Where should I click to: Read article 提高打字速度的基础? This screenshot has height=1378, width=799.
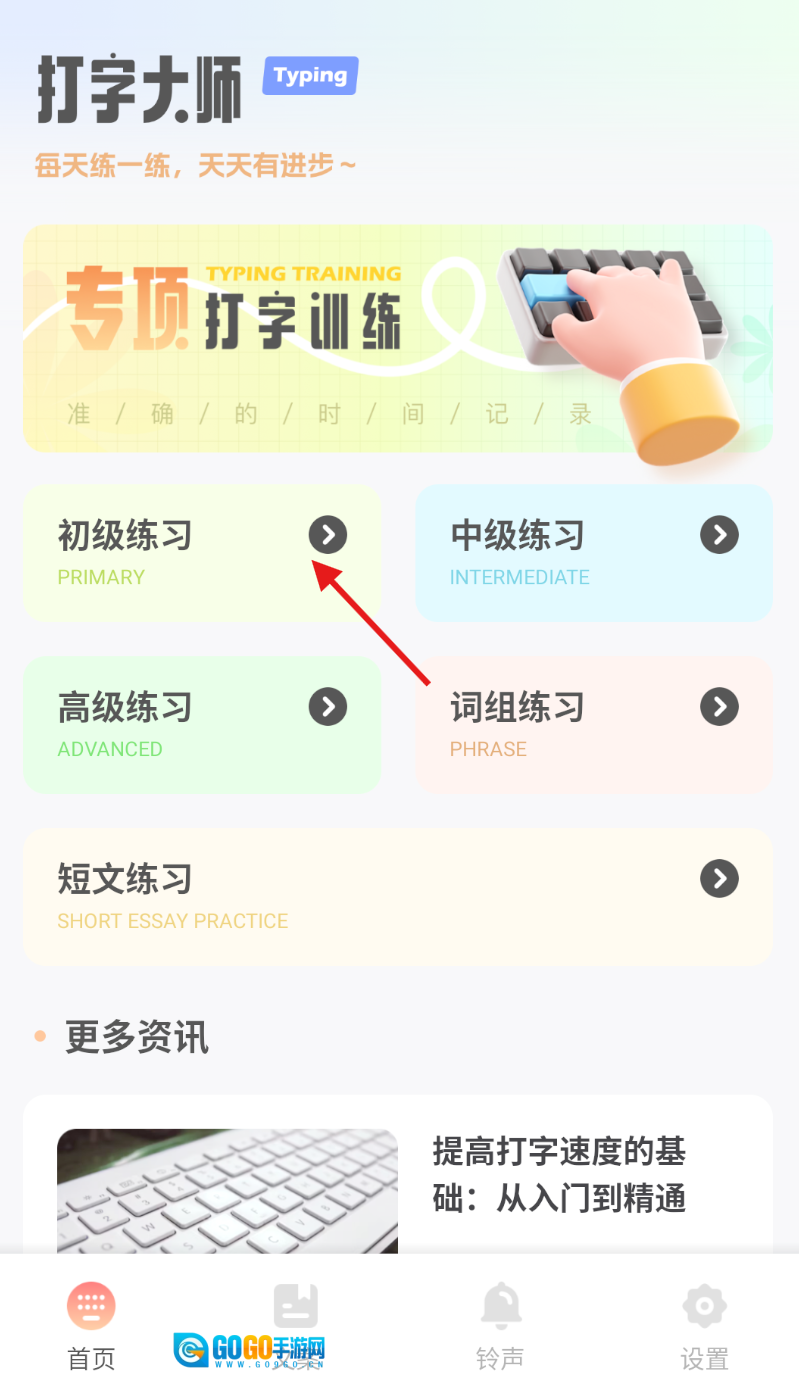(558, 1174)
